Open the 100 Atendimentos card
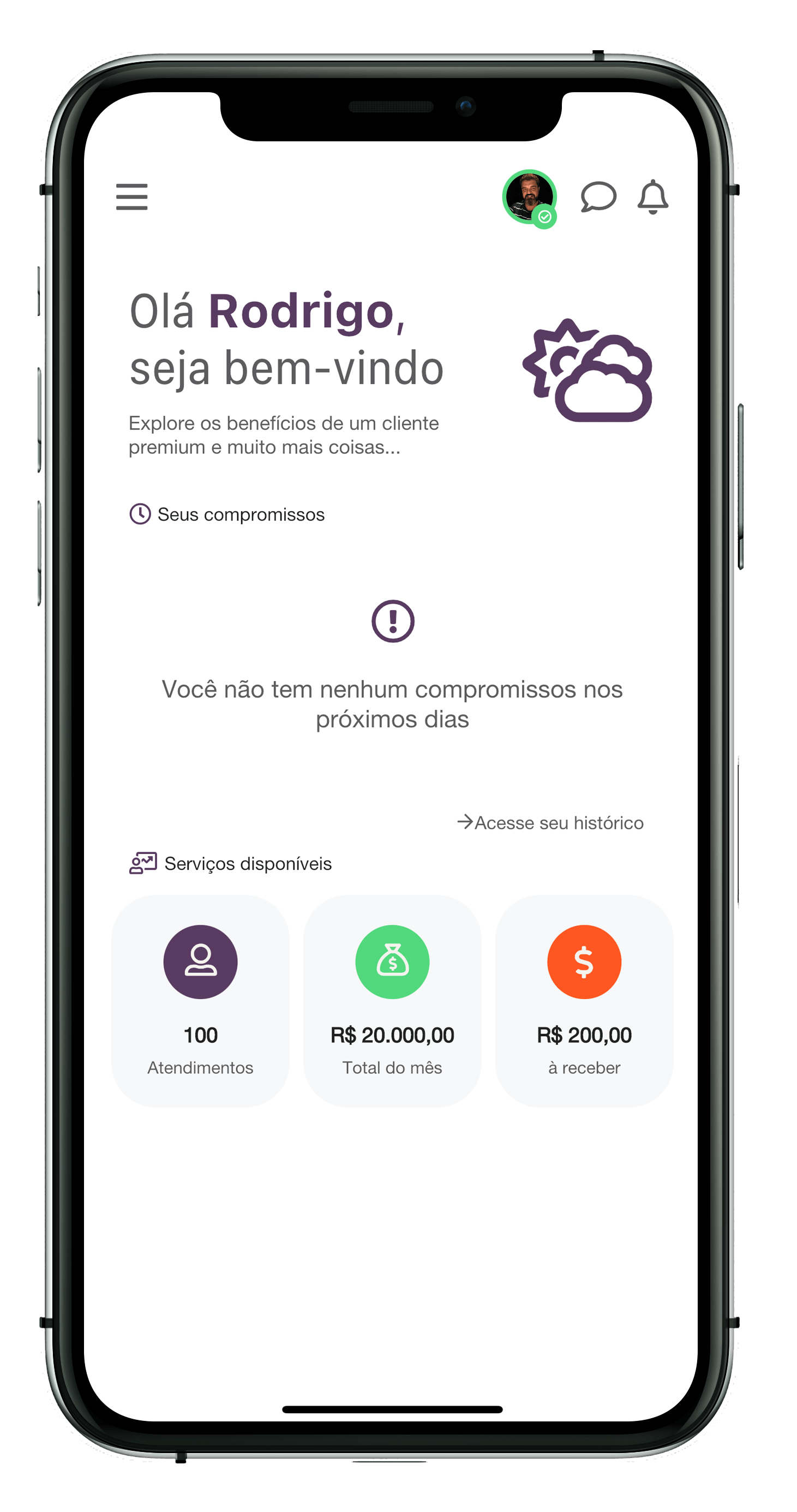797x1512 pixels. 200,1001
